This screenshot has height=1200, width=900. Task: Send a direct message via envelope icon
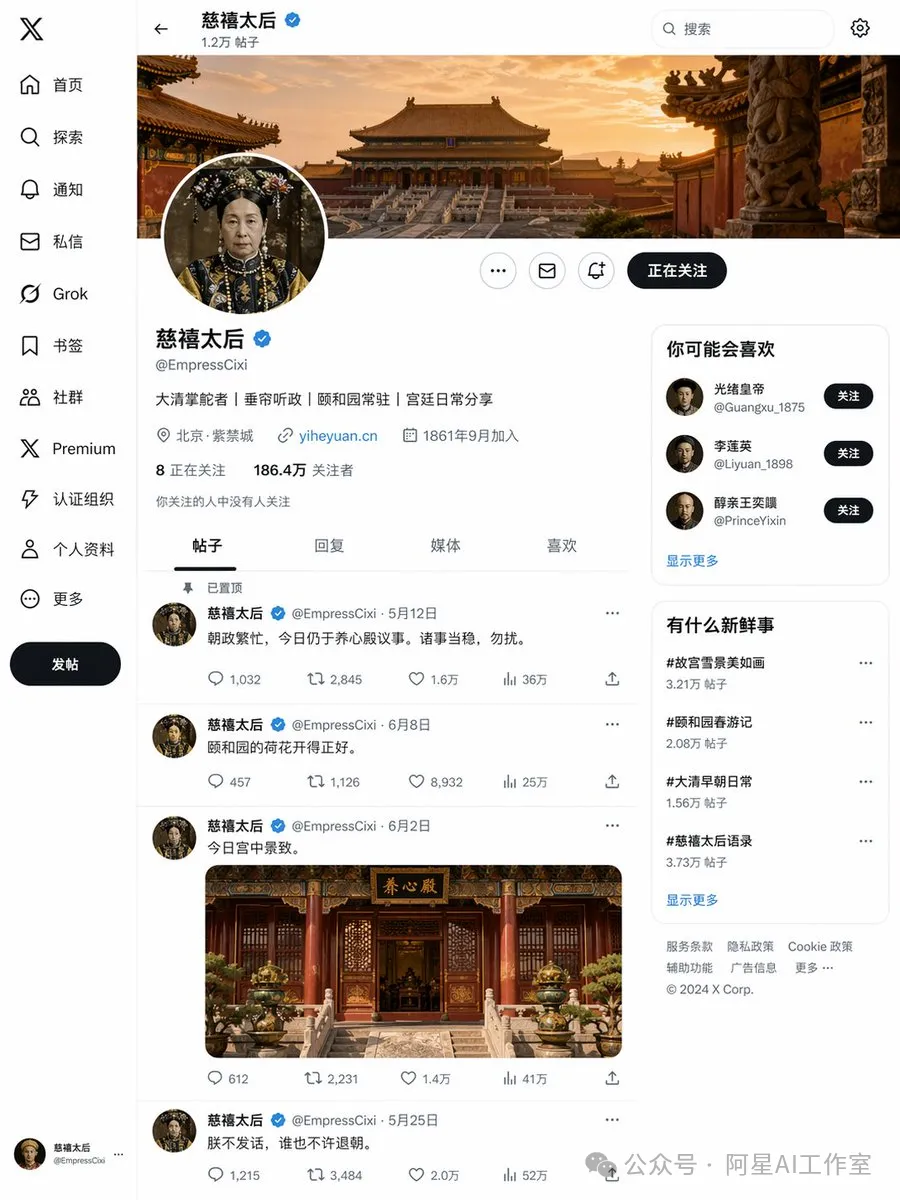pos(547,271)
